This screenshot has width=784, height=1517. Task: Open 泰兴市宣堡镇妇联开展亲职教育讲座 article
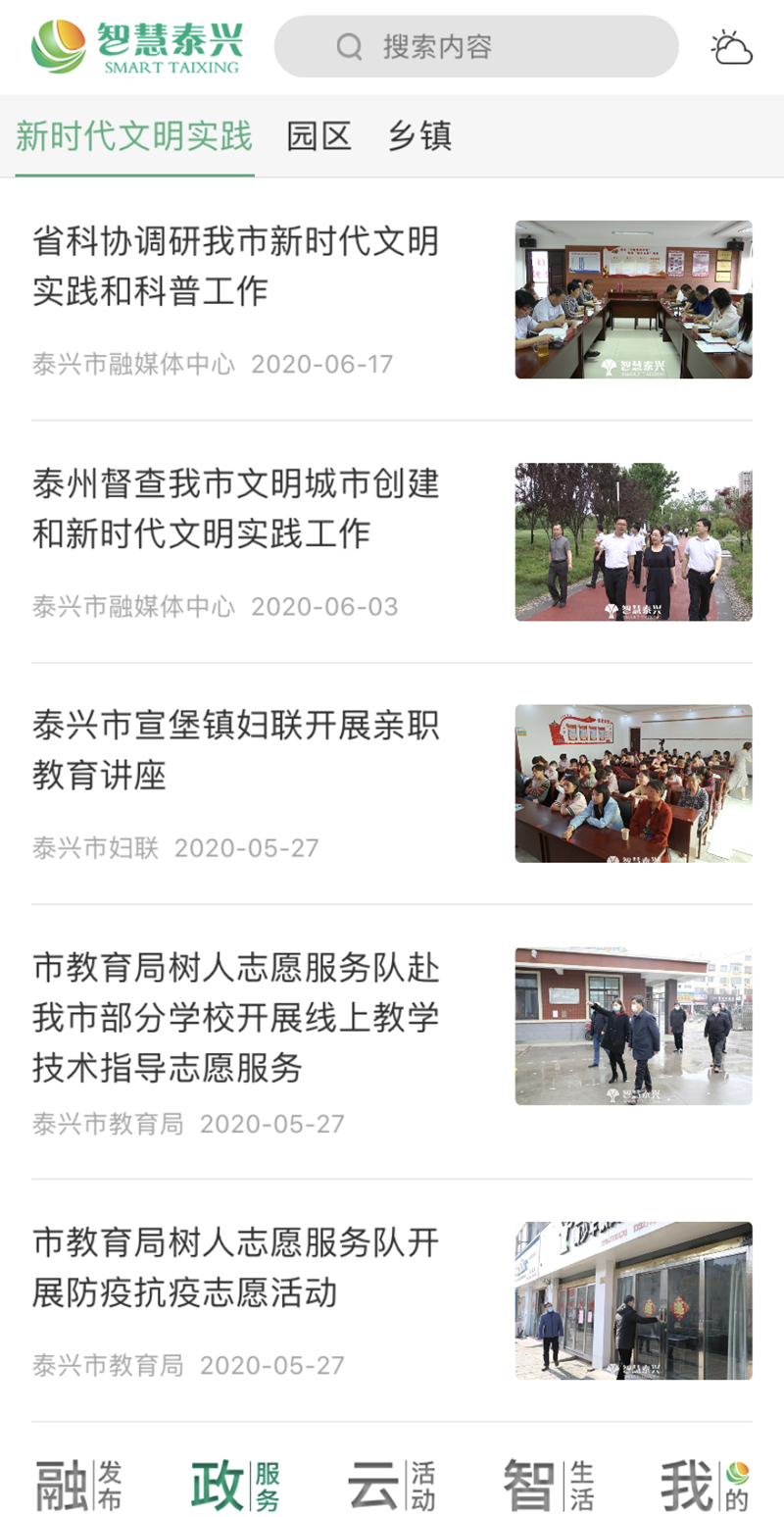tap(235, 751)
